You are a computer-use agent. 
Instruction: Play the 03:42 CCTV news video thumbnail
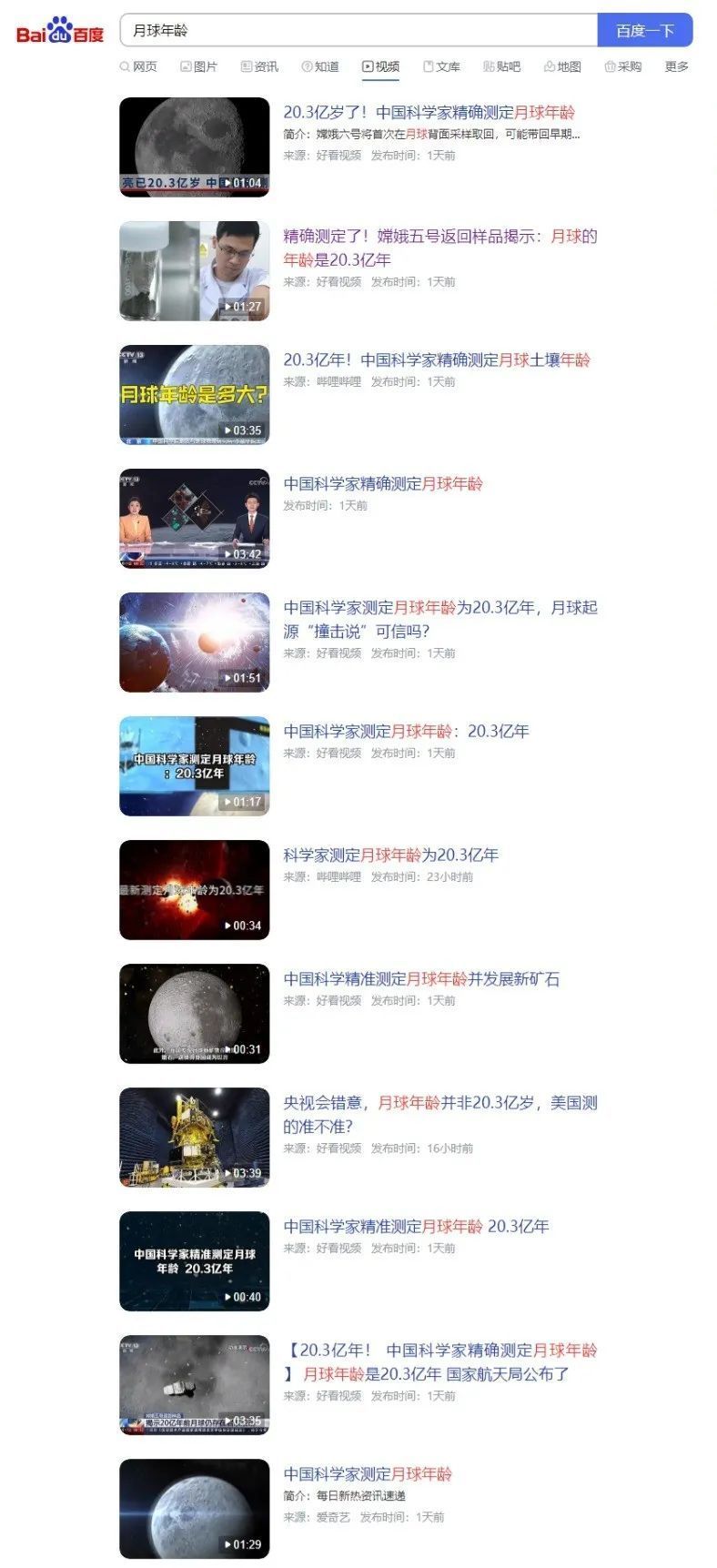click(195, 519)
